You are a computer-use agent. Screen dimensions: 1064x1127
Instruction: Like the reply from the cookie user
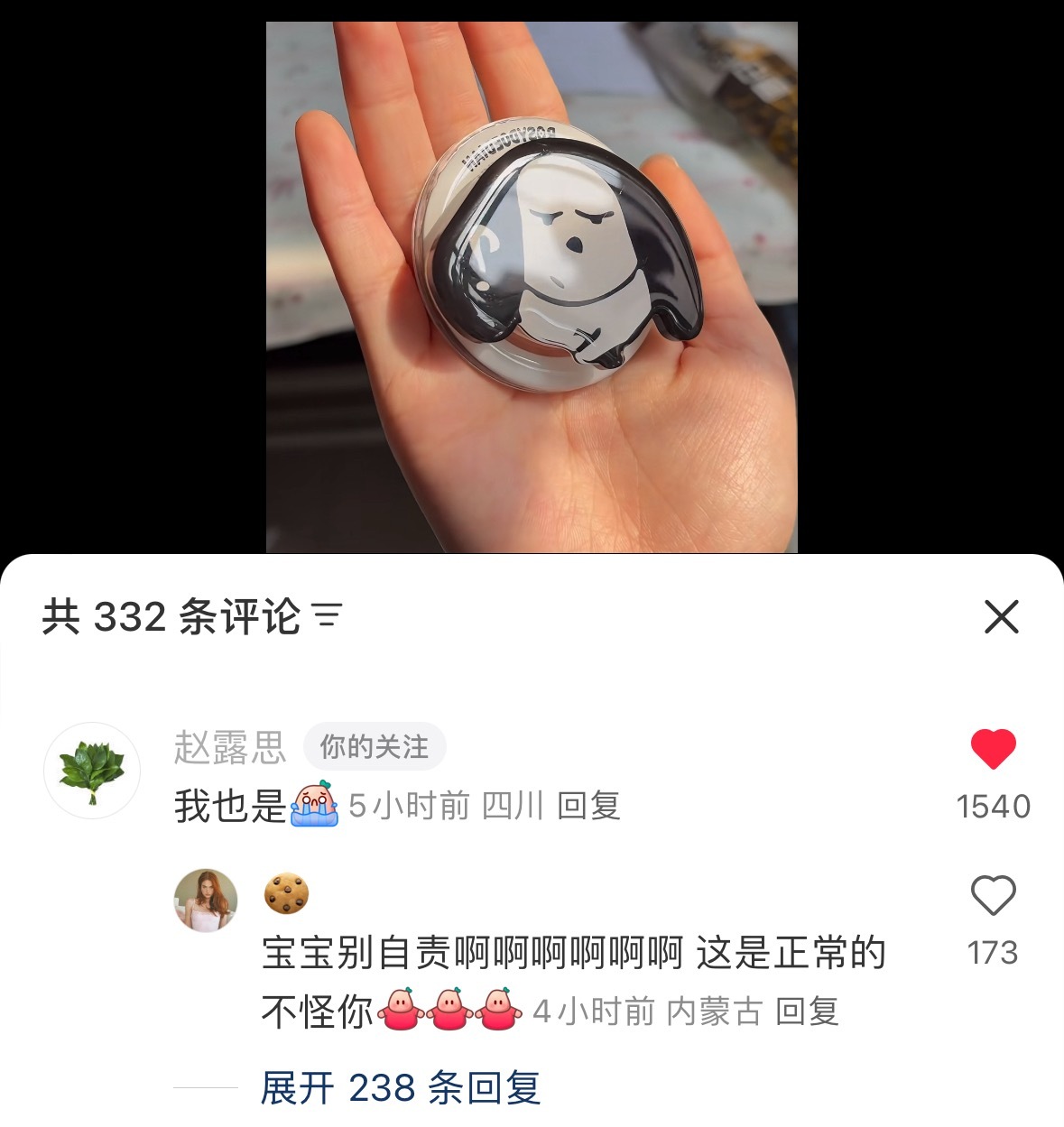point(993,896)
